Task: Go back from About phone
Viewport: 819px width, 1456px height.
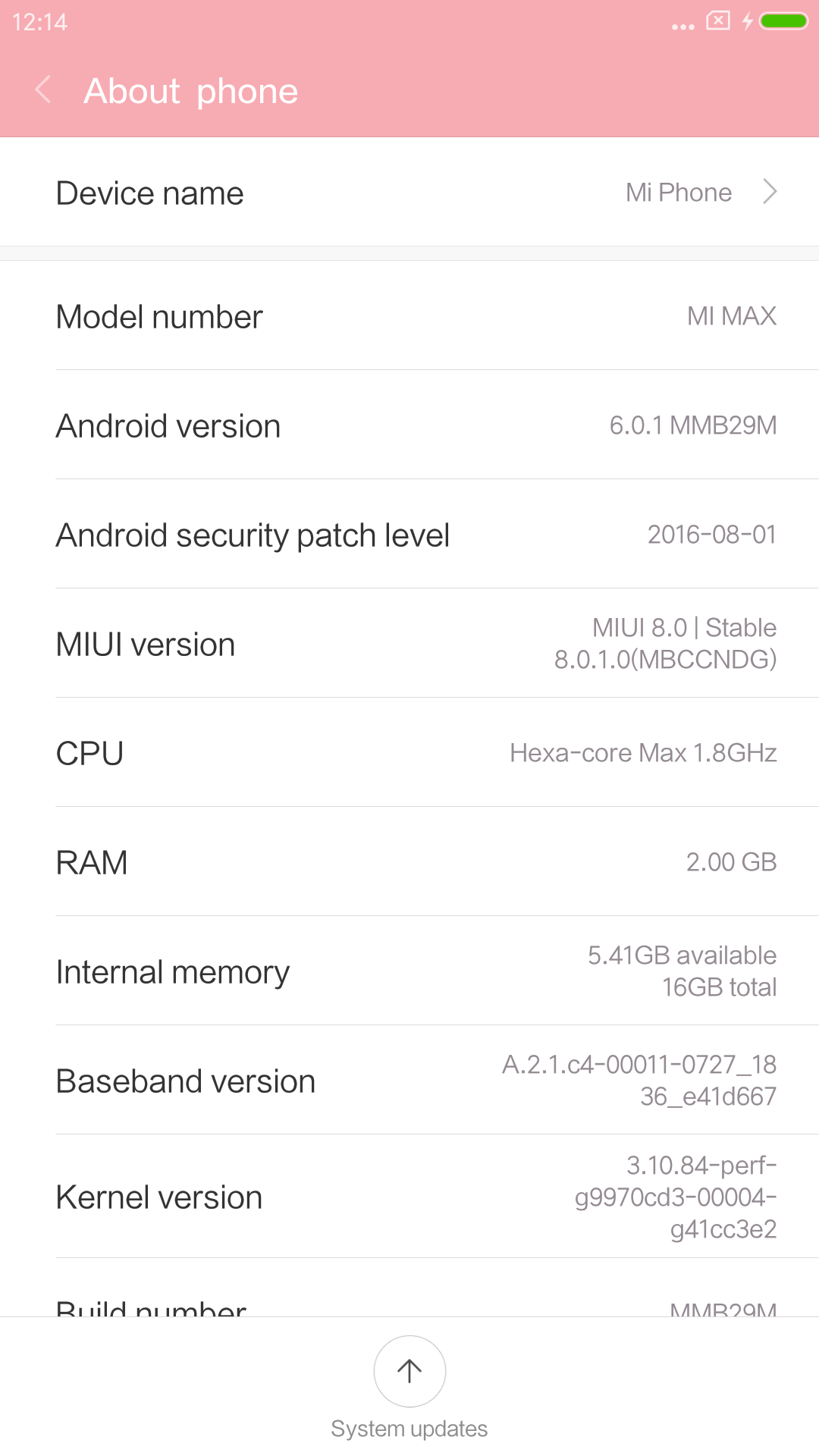Action: tap(43, 90)
